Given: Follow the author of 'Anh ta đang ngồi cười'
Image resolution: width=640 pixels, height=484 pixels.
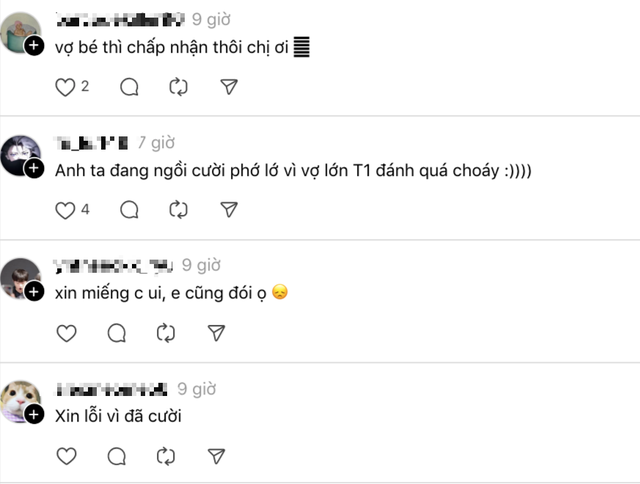Looking at the screenshot, I should click(34, 169).
